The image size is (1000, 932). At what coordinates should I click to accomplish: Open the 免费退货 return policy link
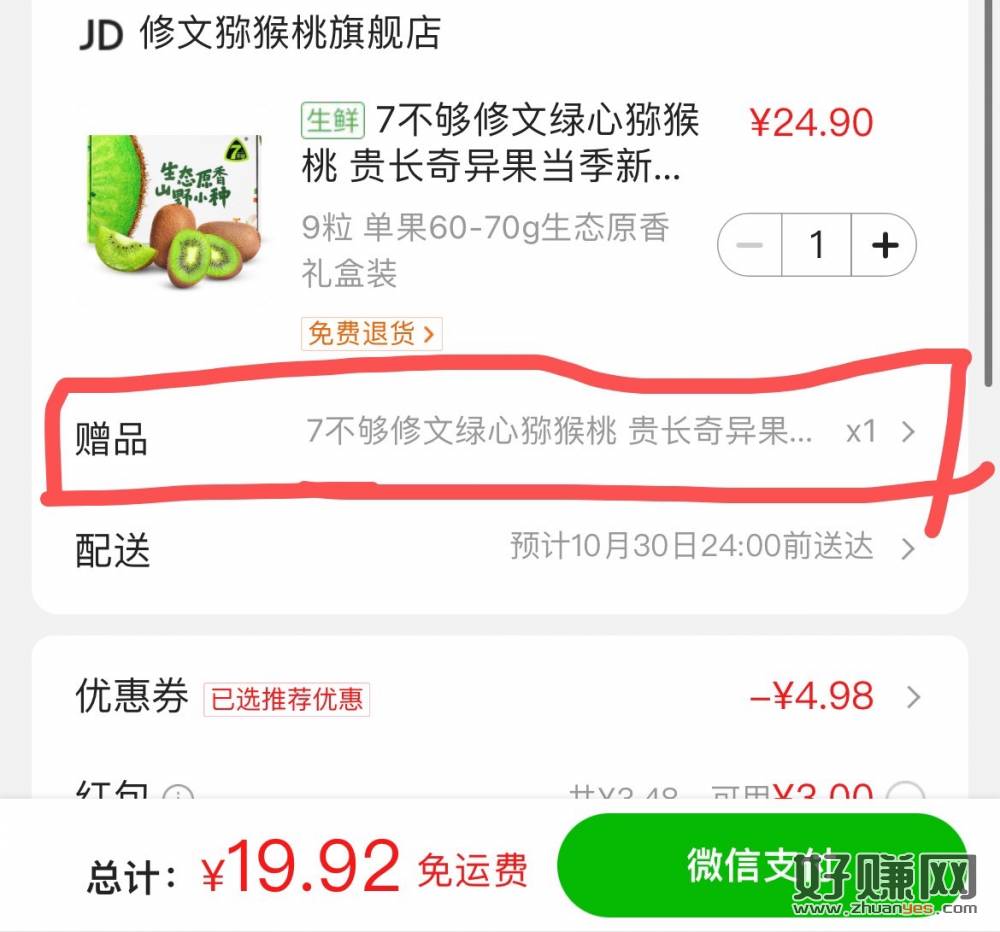tap(371, 333)
